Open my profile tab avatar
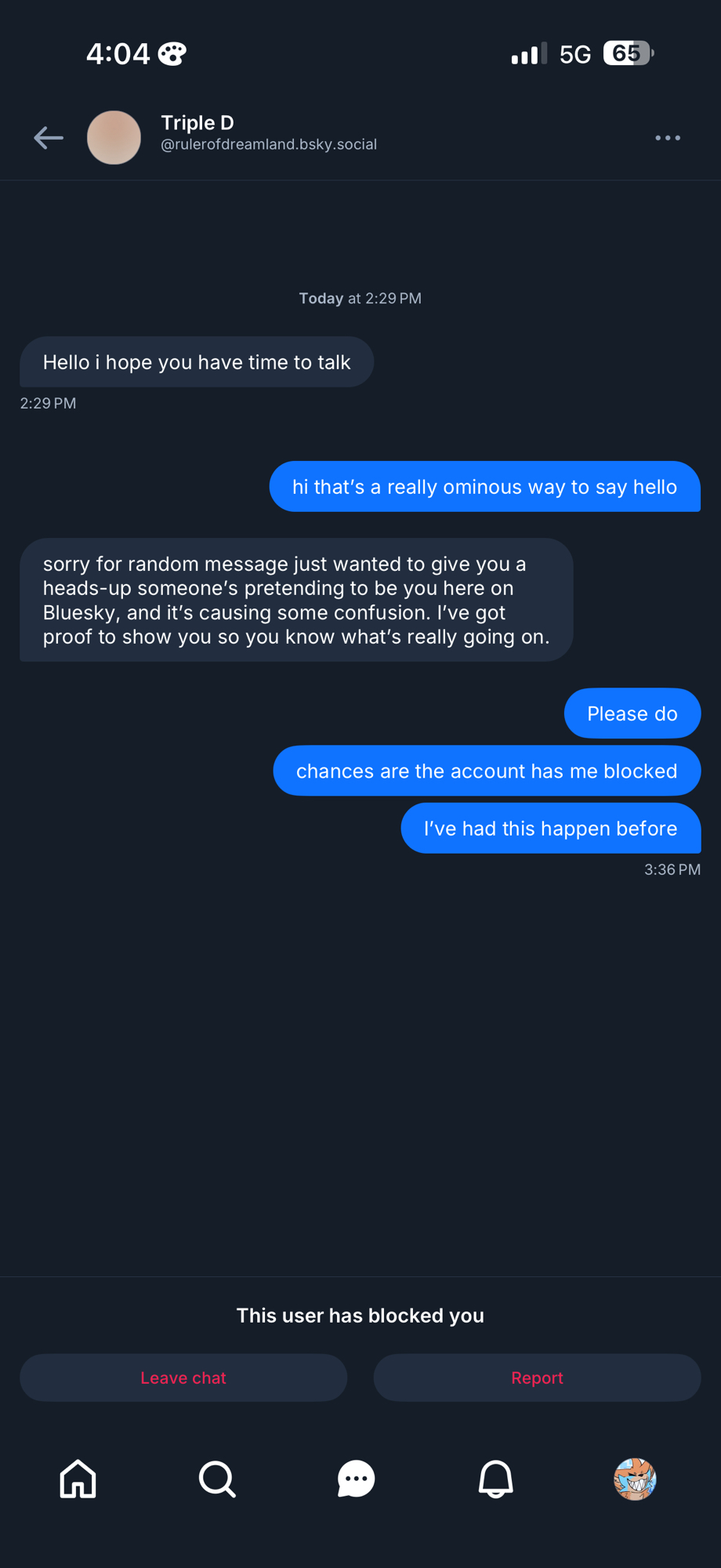This screenshot has height=1568, width=721. click(x=634, y=1479)
